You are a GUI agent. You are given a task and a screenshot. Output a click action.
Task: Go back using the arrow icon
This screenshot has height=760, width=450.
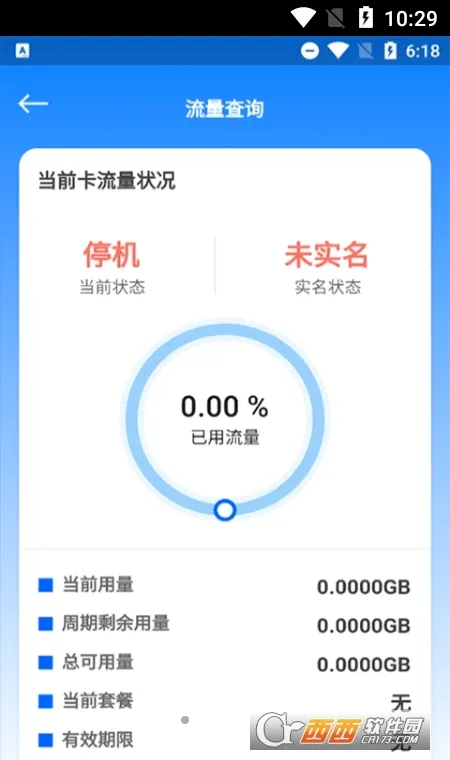33,104
